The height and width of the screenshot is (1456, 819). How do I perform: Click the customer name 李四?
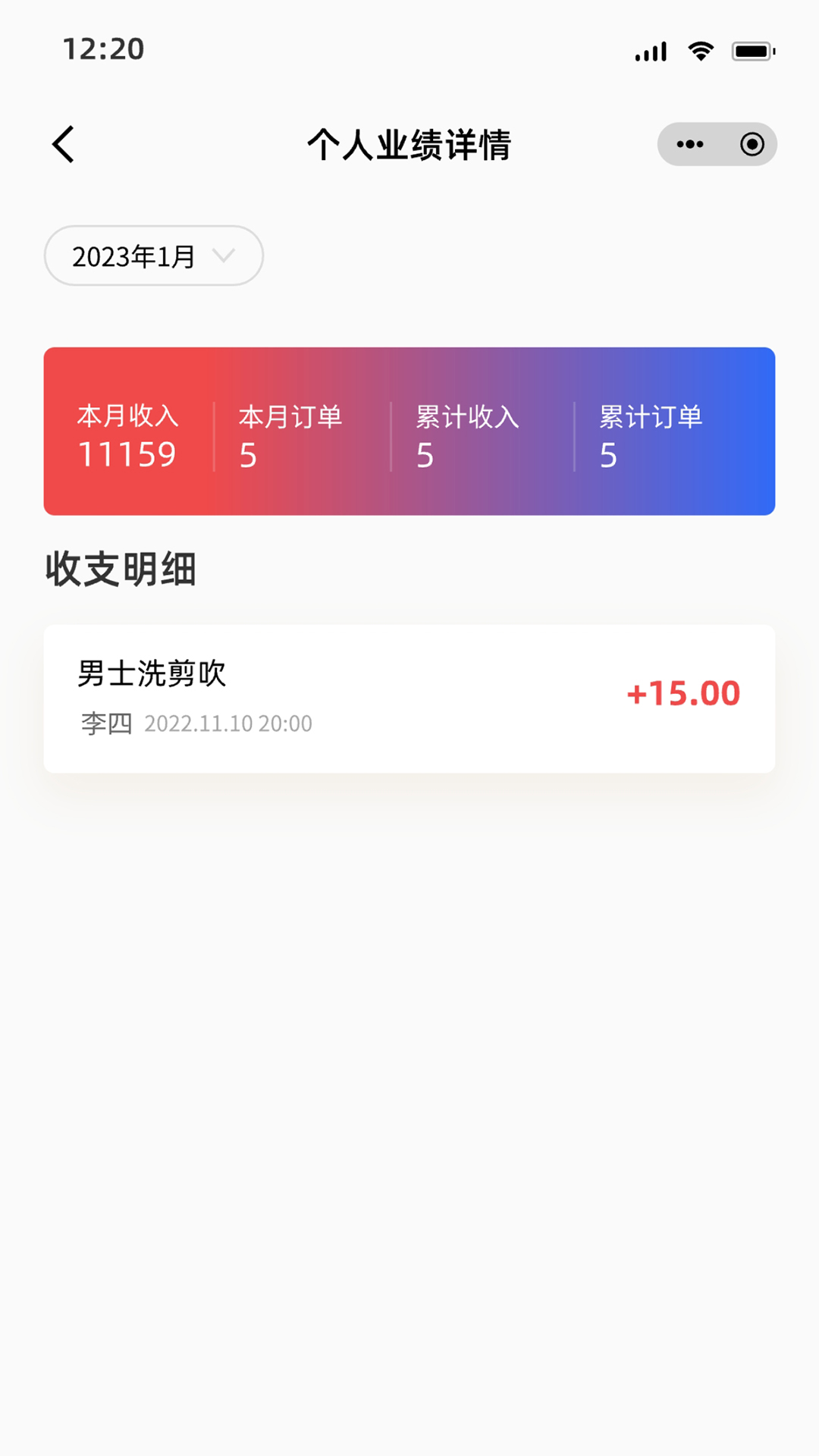coord(106,723)
